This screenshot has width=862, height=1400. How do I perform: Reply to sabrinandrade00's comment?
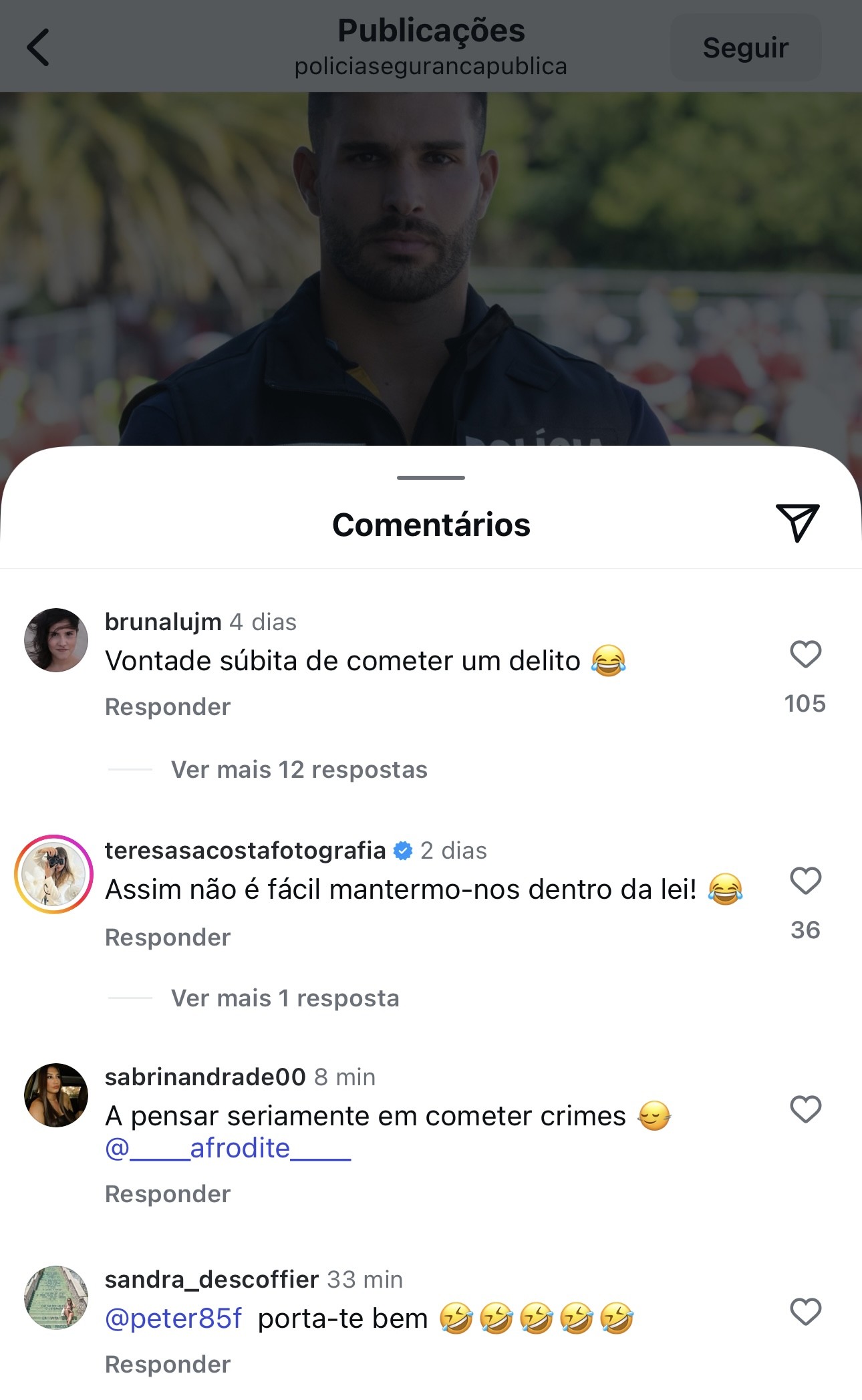(x=168, y=1194)
